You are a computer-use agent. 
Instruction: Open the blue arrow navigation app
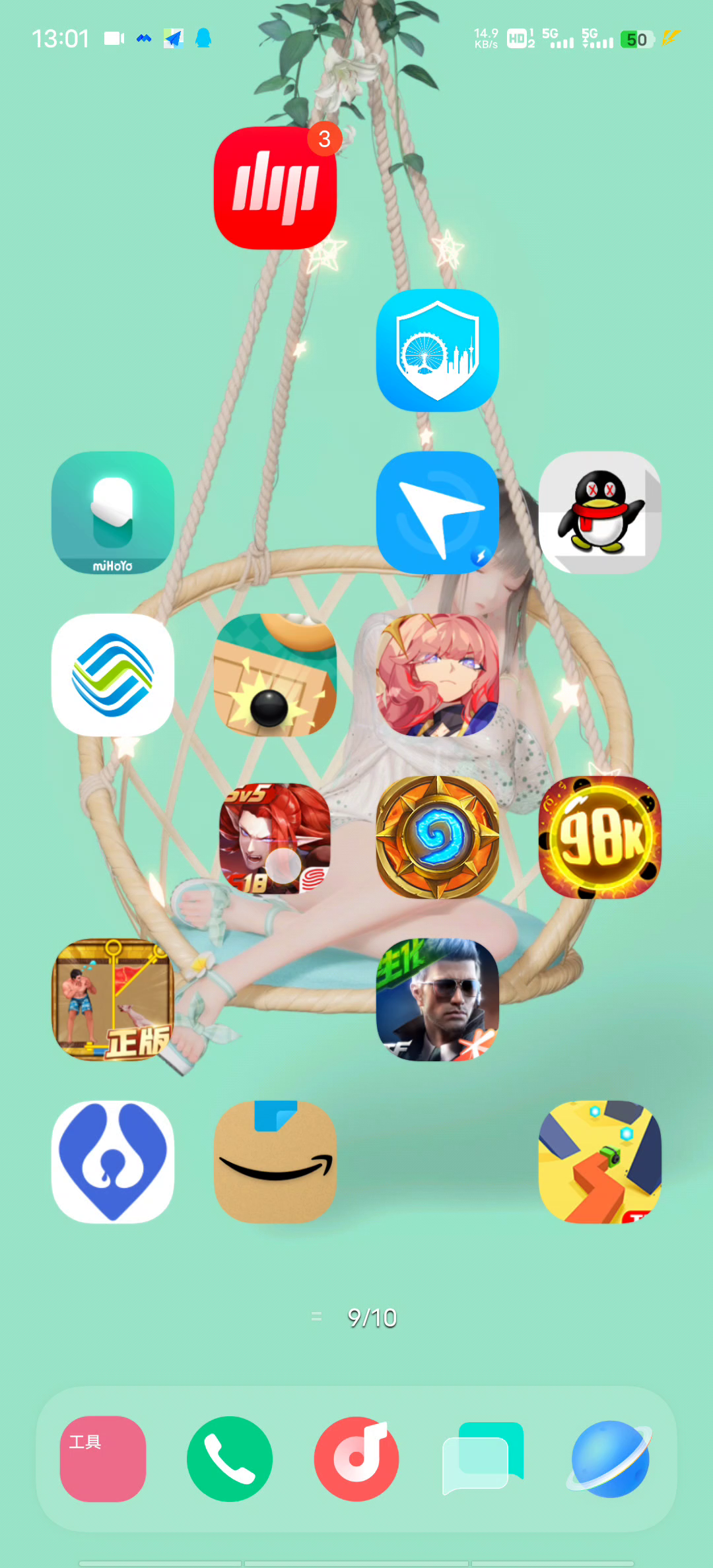pos(438,513)
